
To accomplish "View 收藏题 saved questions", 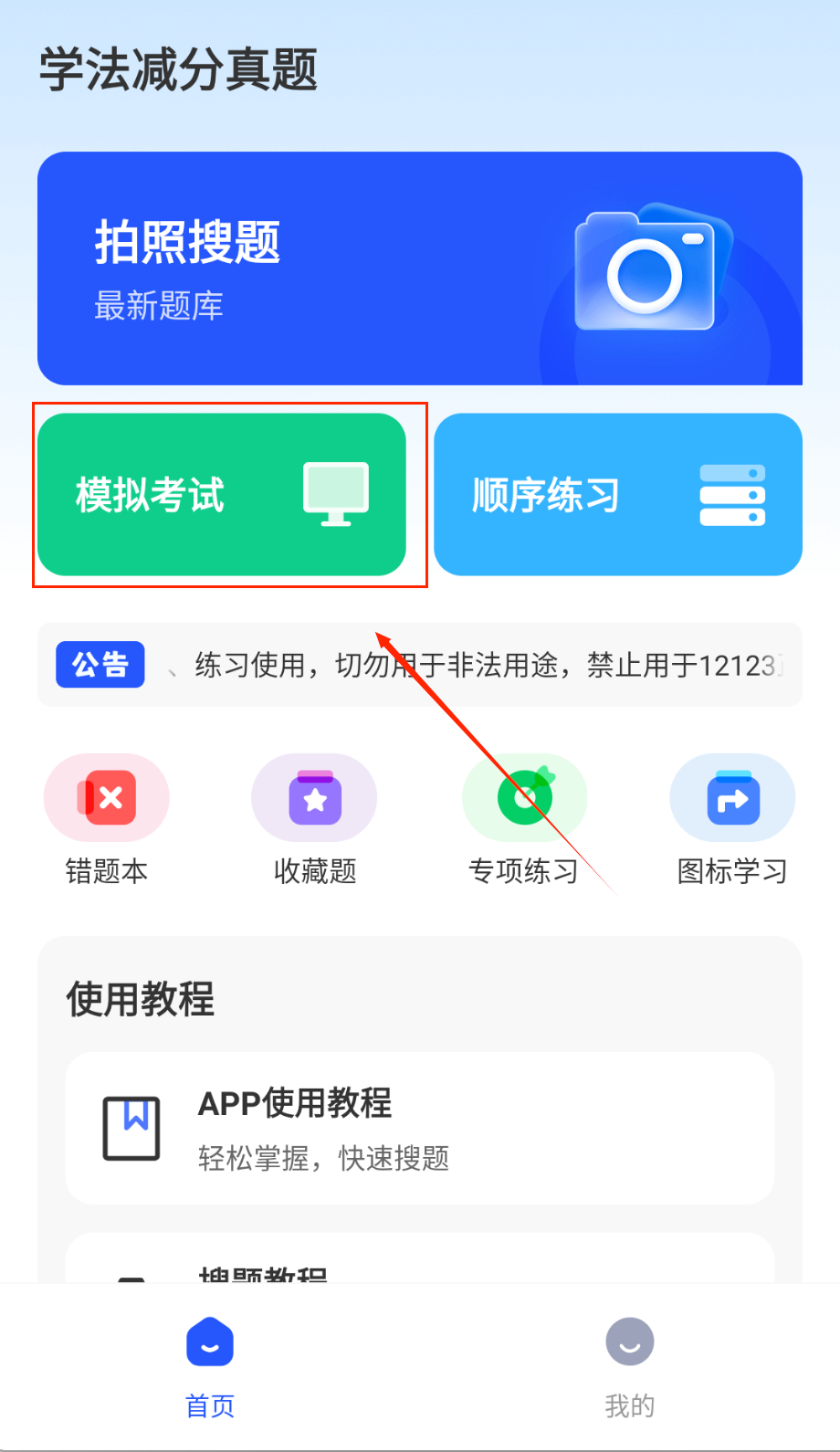I will (x=315, y=819).
